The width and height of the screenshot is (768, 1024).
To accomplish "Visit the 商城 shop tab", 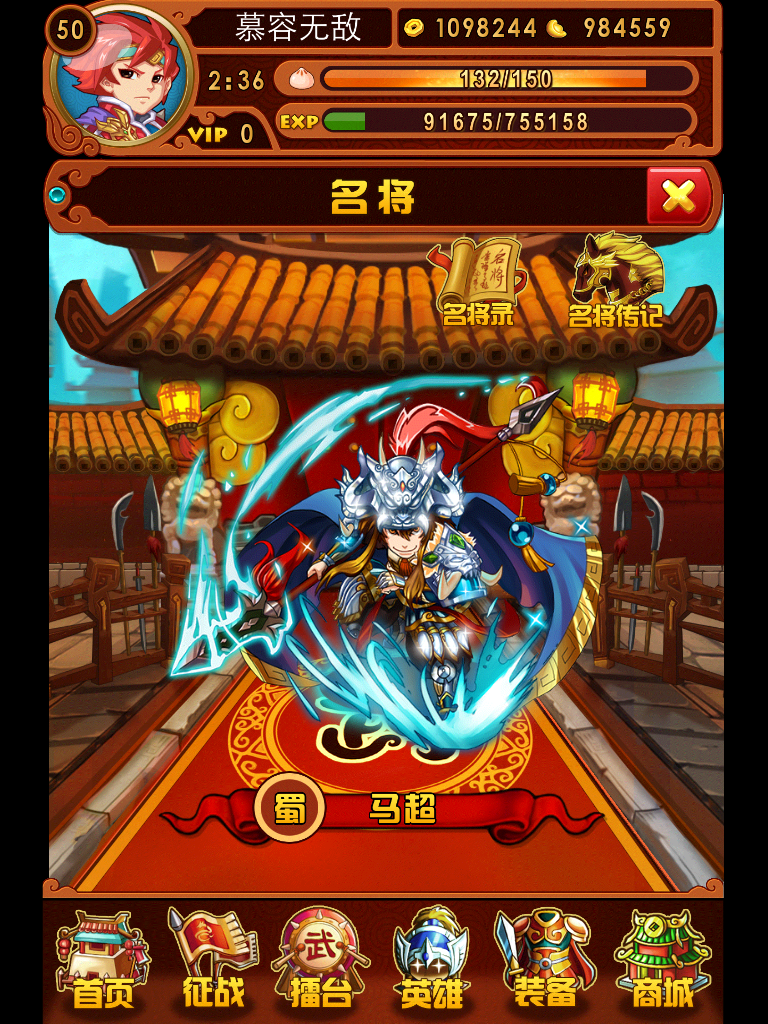I will pyautogui.click(x=662, y=959).
